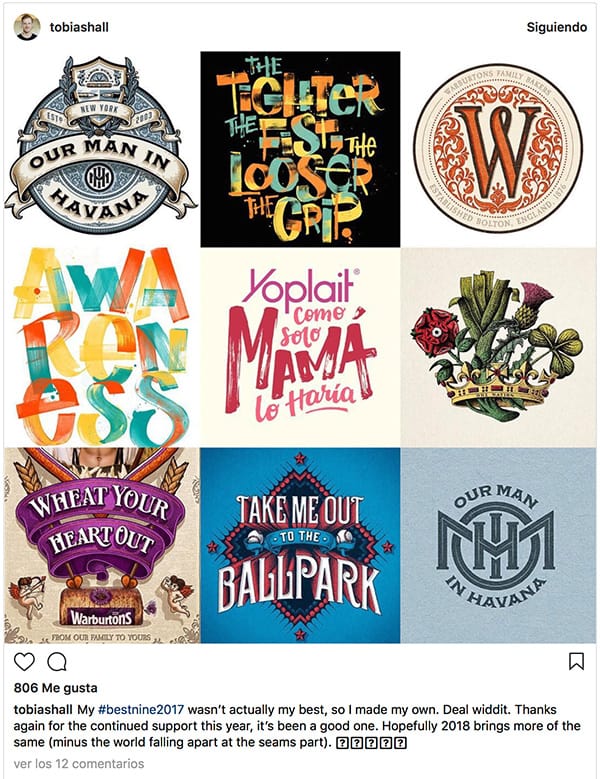Tap the Siguiendo button
The width and height of the screenshot is (600, 779).
pyautogui.click(x=556, y=27)
